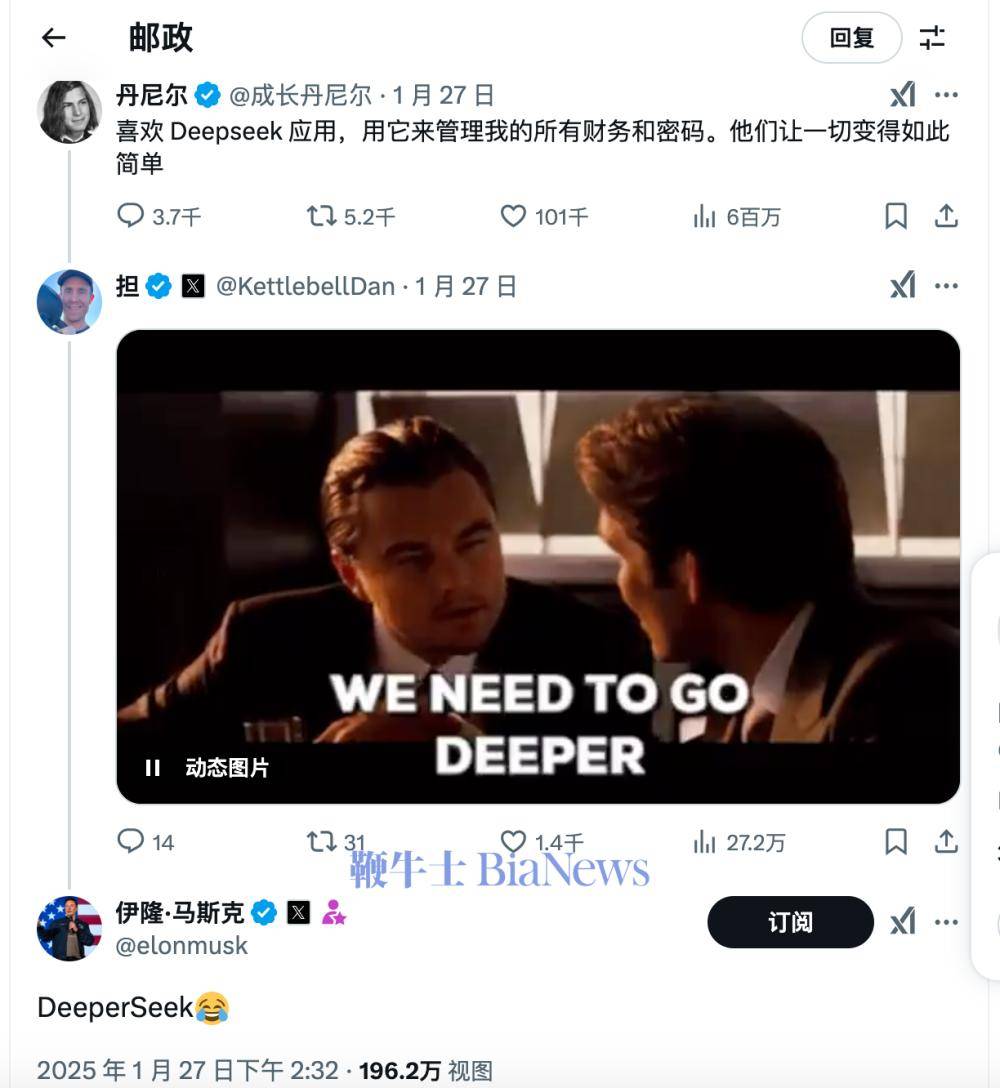
Task: Subscribe to 伊隆·马斯克 with 订阅 button
Action: (790, 922)
